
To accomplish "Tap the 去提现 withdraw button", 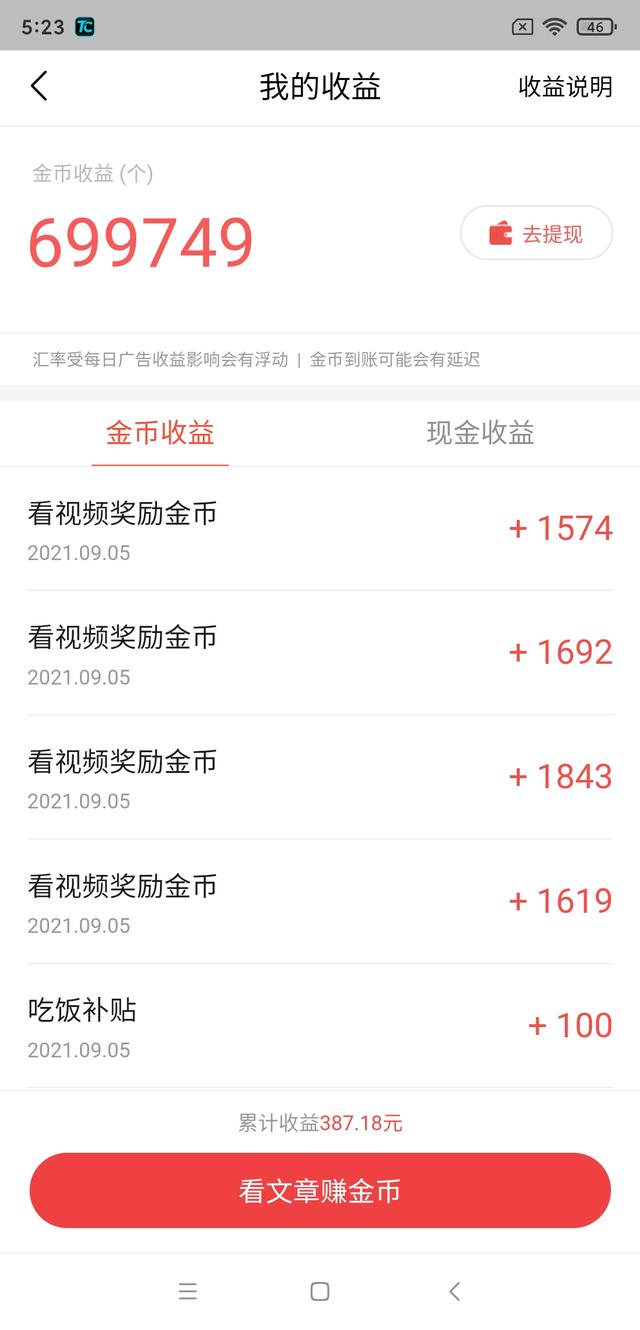I will 536,234.
